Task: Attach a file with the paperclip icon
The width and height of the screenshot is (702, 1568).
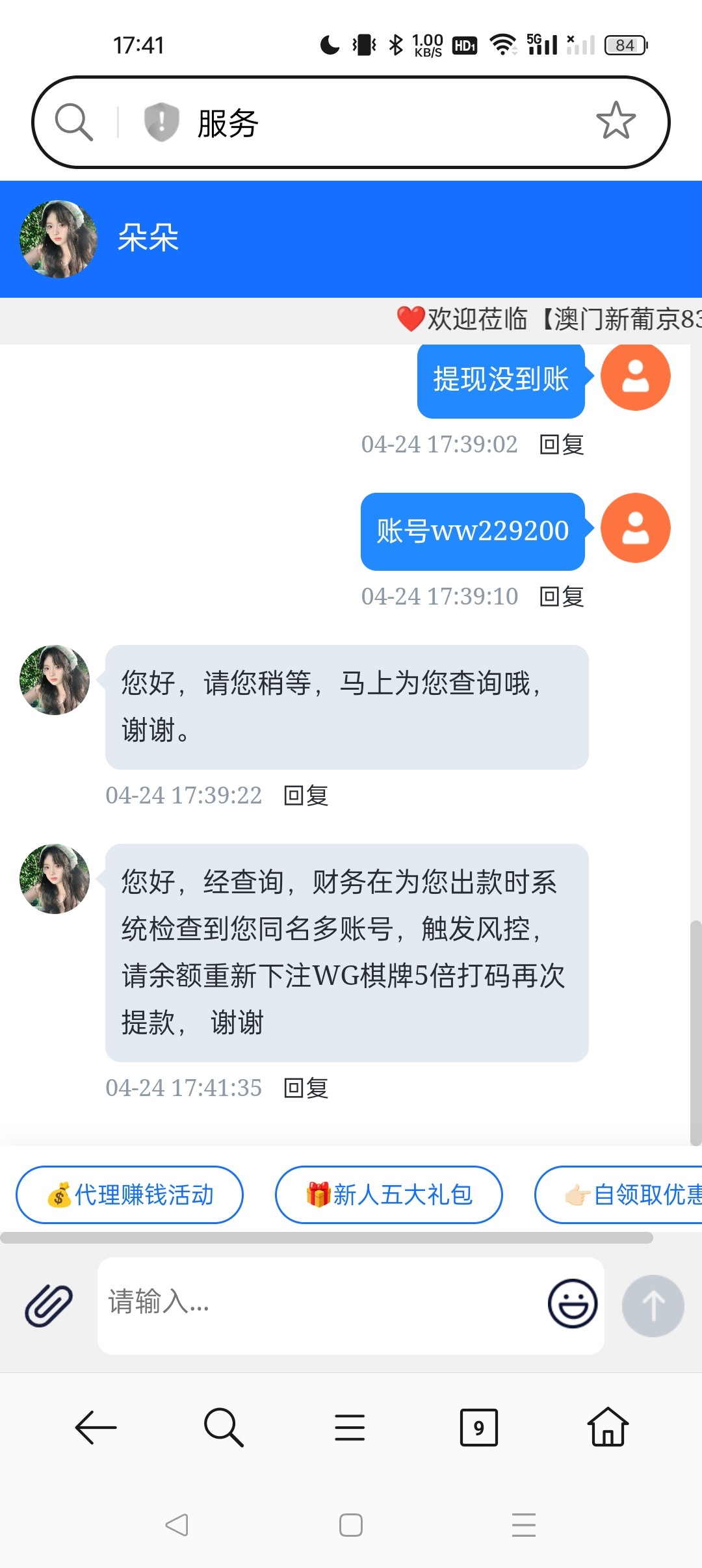Action: (x=49, y=1305)
